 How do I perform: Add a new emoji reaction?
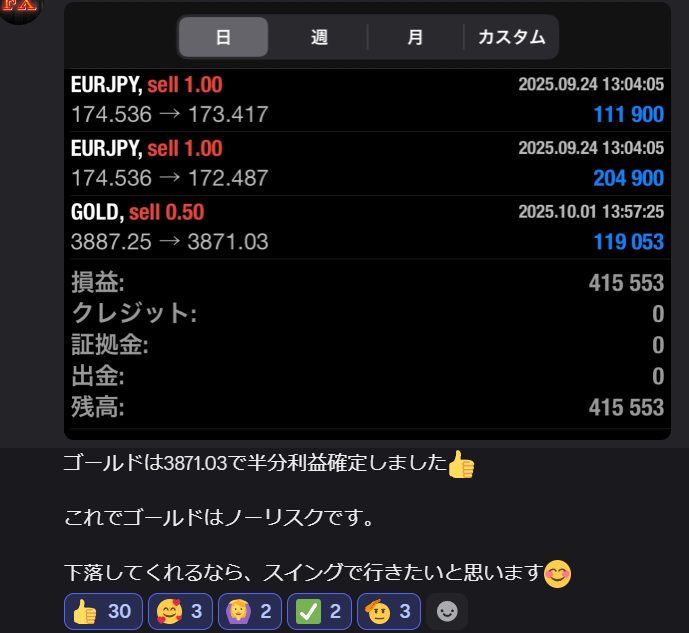coord(447,611)
